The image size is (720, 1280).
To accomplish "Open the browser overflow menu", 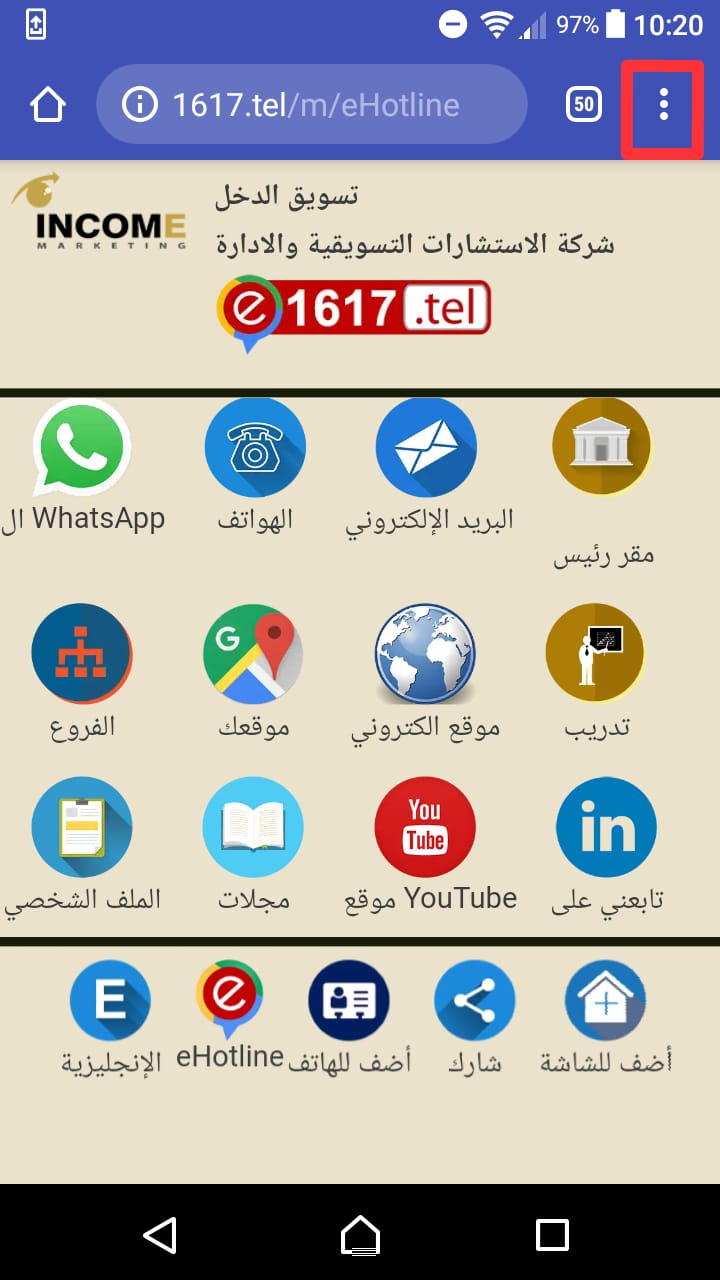I will 663,104.
